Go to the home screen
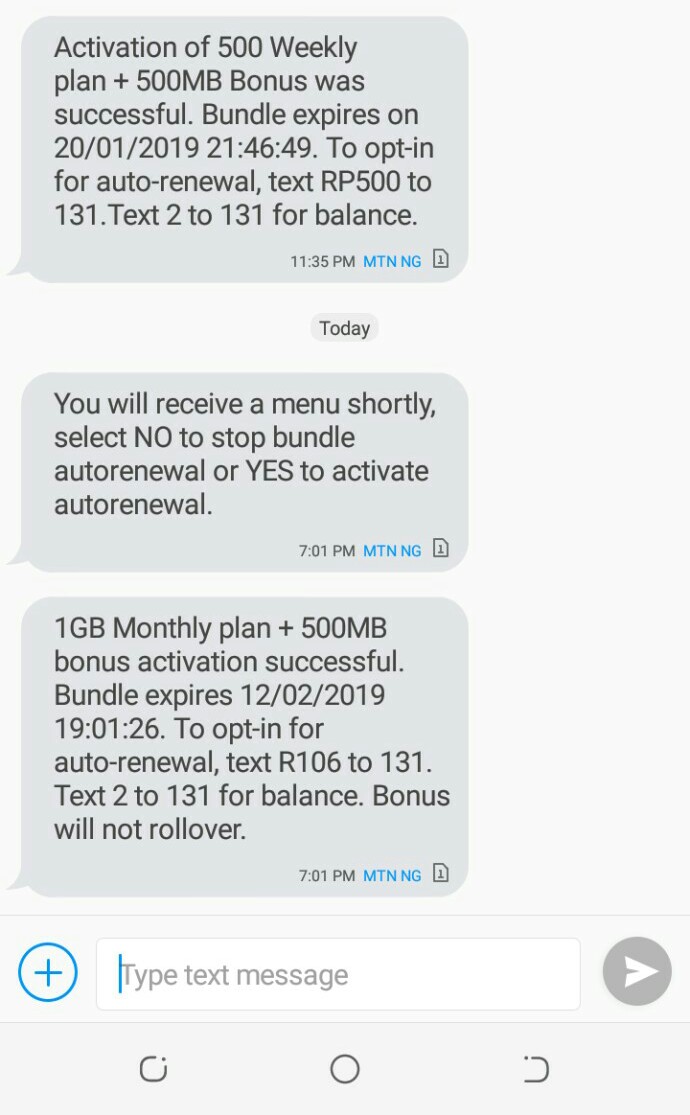The height and width of the screenshot is (1115, 690). (x=344, y=1069)
